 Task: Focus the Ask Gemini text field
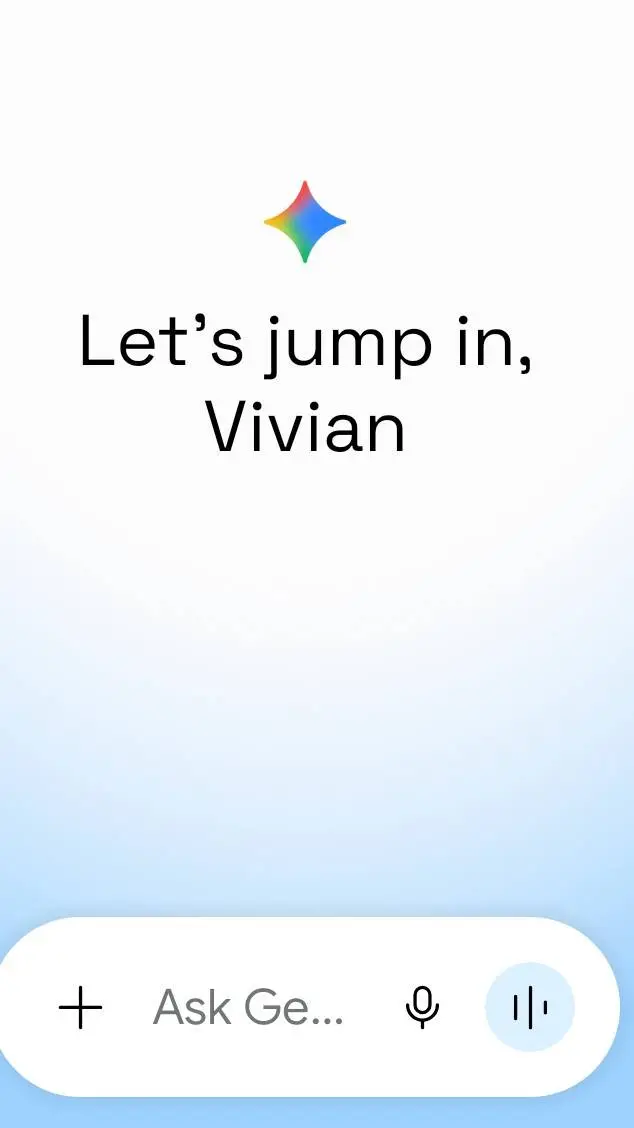[x=248, y=1007]
